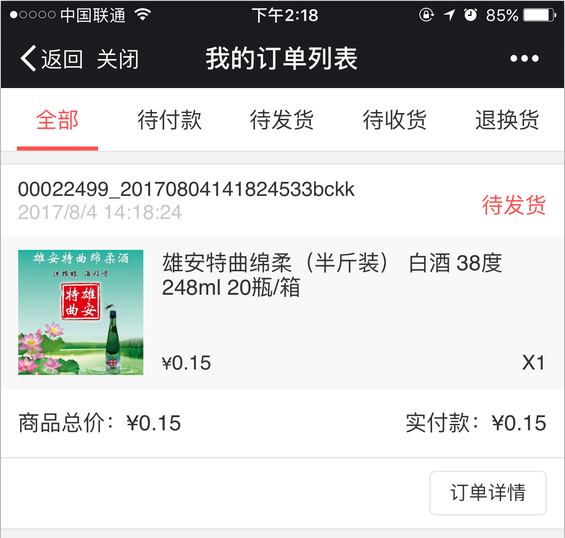The width and height of the screenshot is (565, 538).
Task: Open the 退换货 tab
Action: click(507, 120)
